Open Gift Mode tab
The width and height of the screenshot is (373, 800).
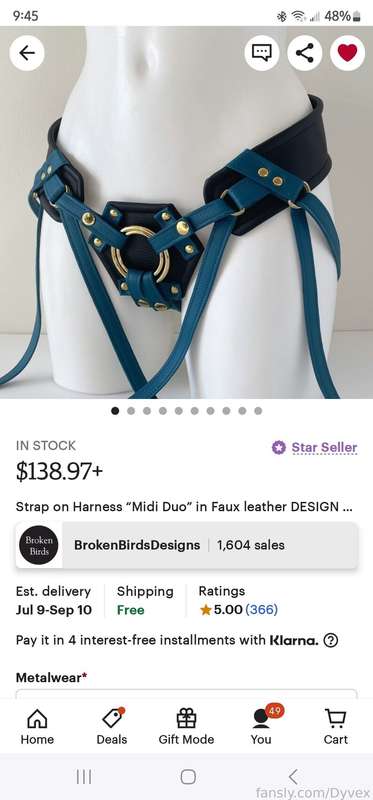(x=186, y=727)
